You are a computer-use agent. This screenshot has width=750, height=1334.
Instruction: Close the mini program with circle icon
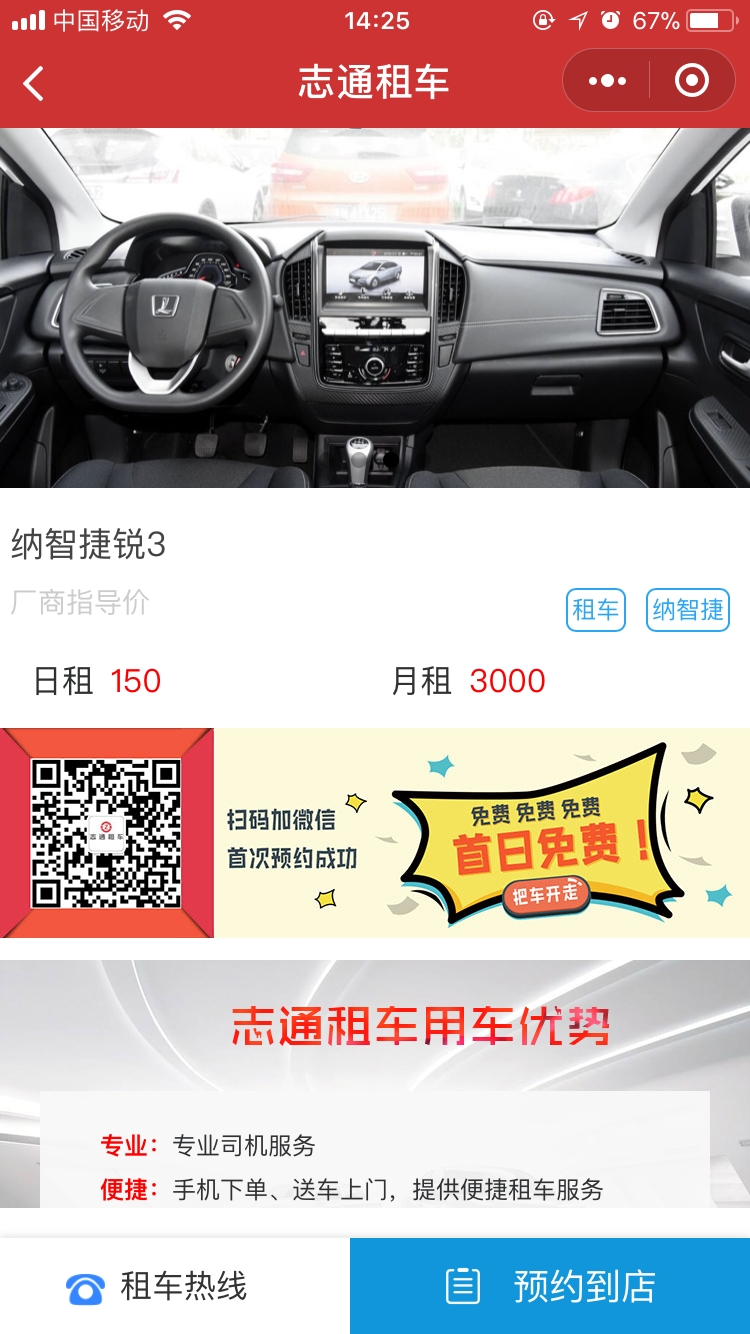692,81
